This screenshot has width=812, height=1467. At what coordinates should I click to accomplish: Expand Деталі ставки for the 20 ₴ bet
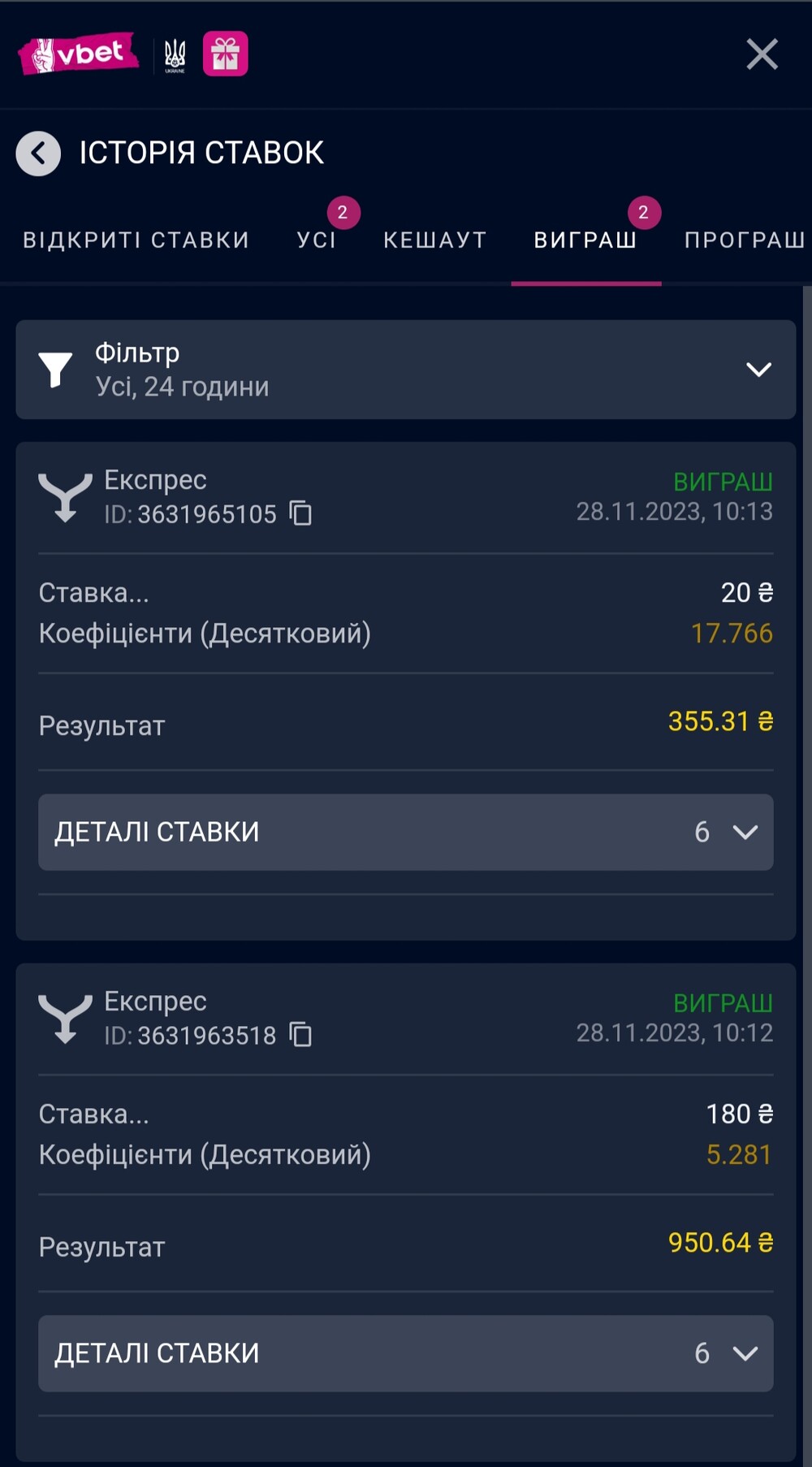[x=405, y=832]
